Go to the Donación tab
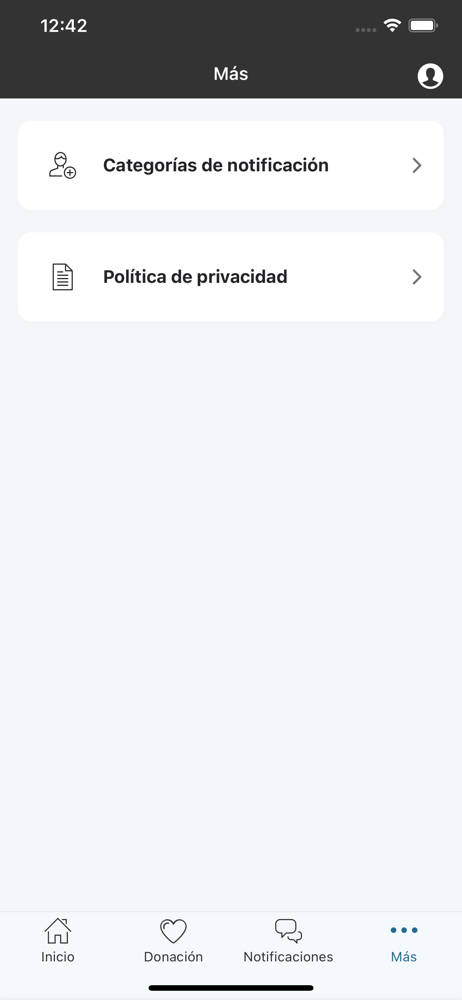 pos(173,941)
